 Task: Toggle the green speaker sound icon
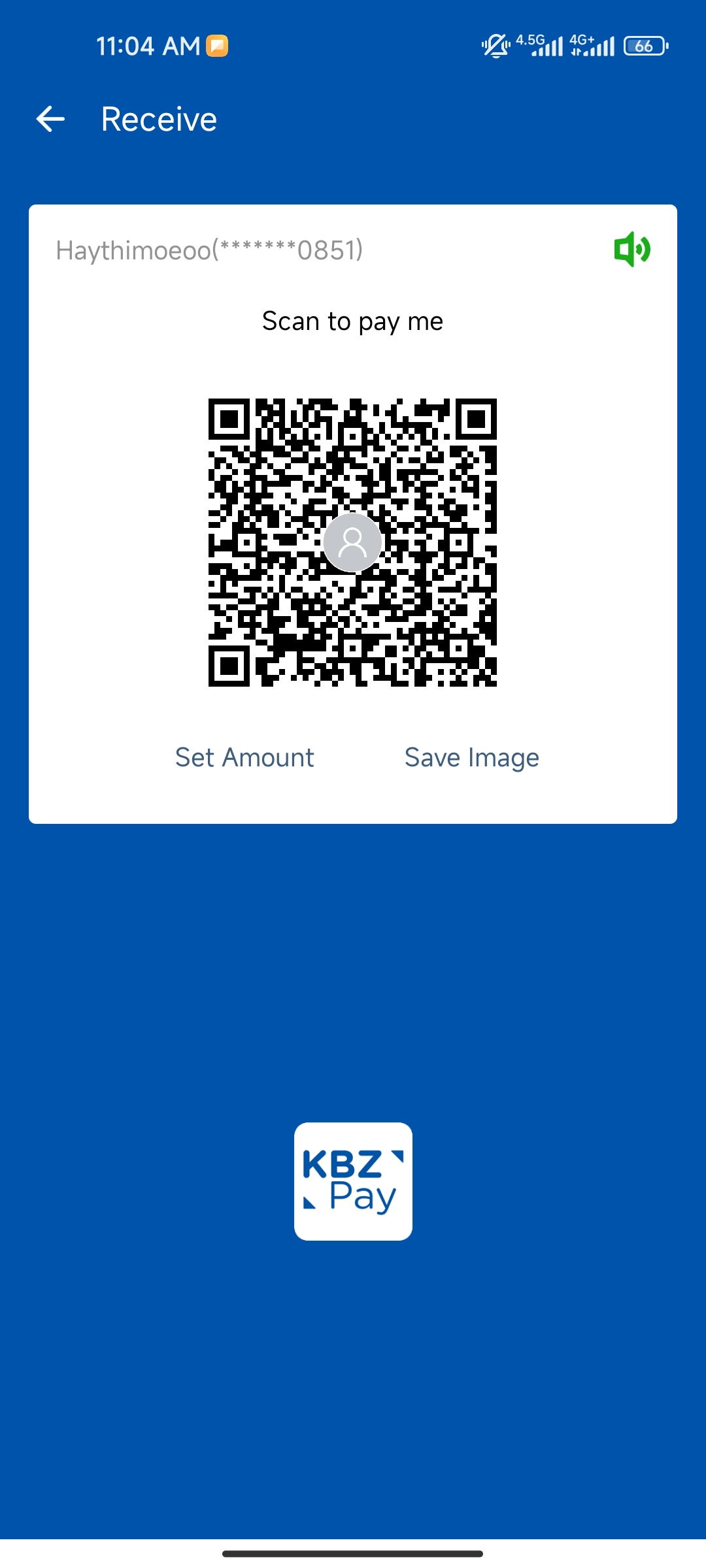(631, 249)
